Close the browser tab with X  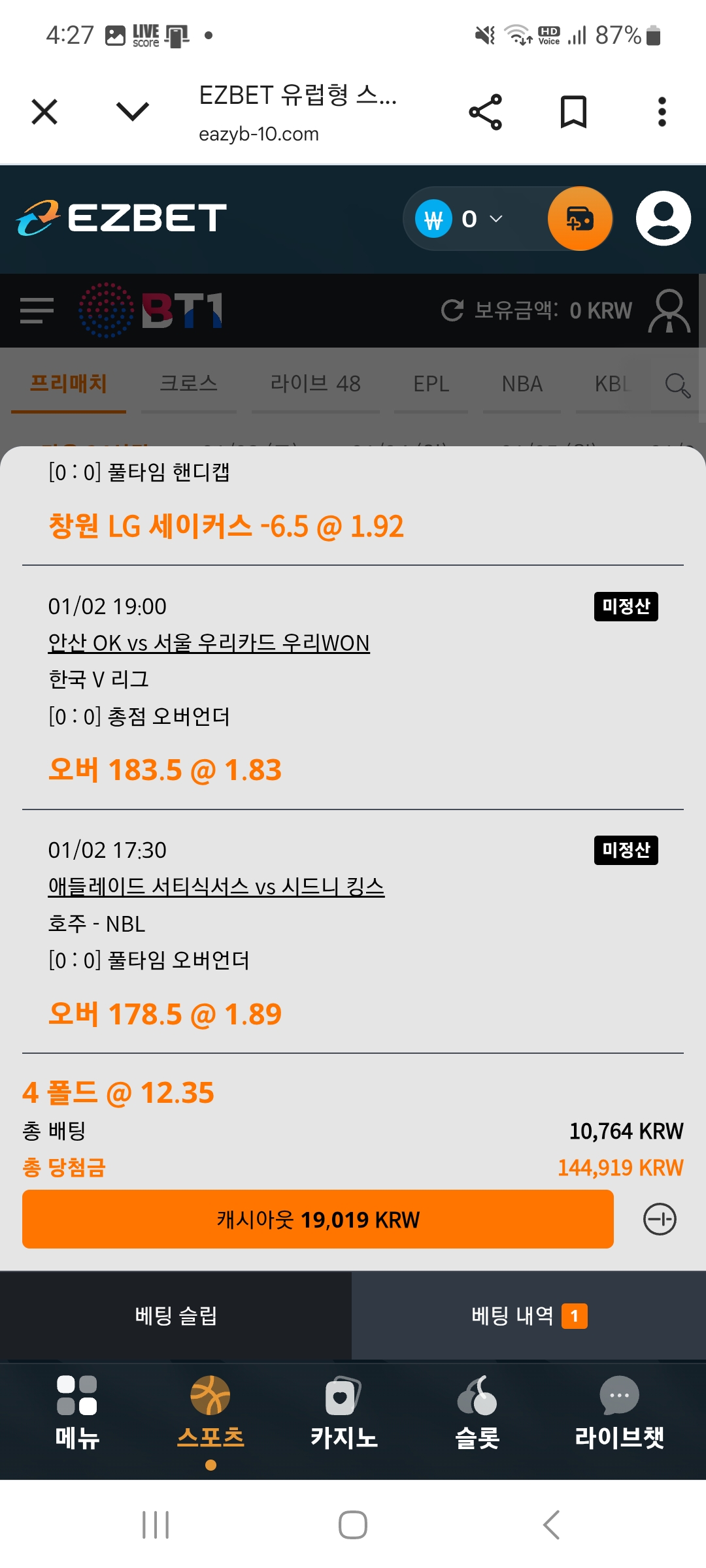(x=44, y=112)
